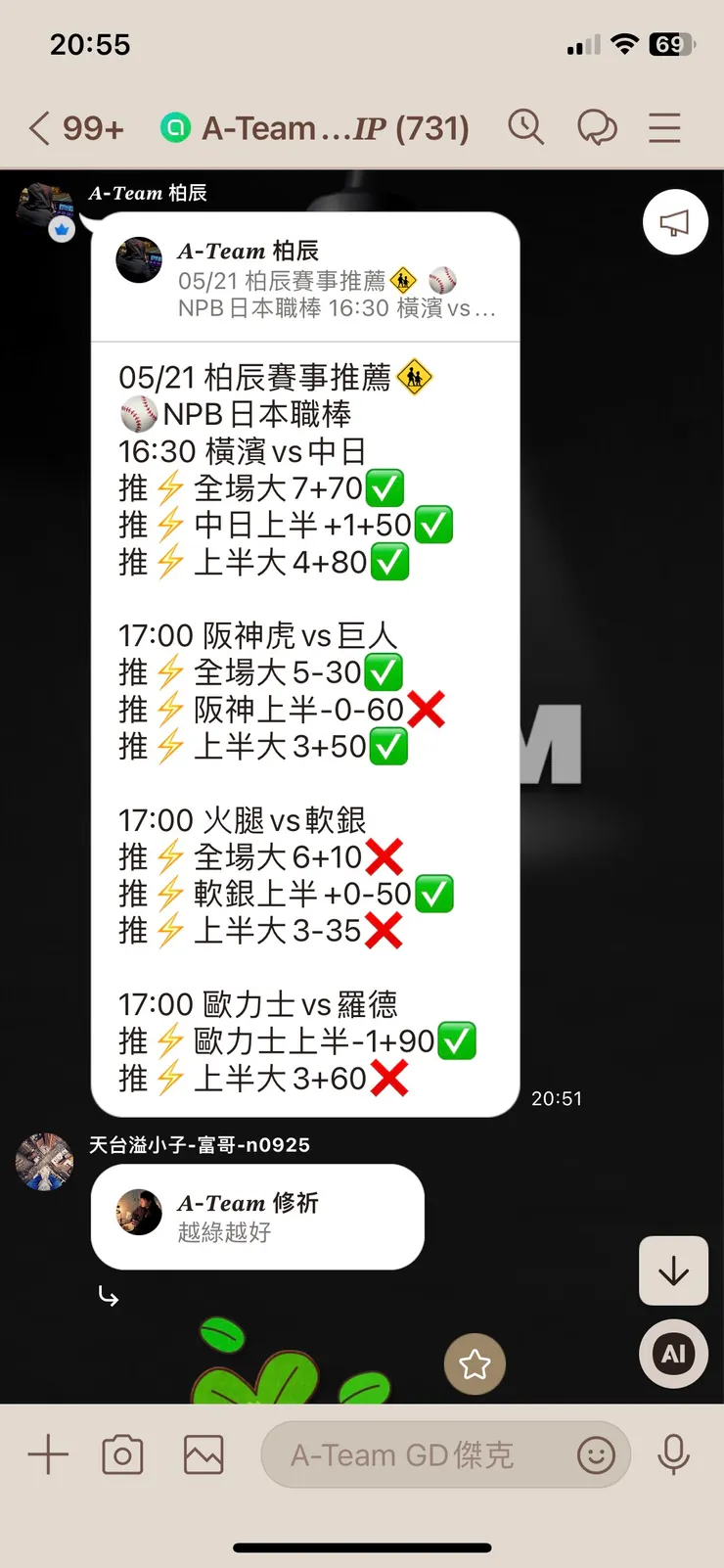Image resolution: width=724 pixels, height=1568 pixels.
Task: Expand the quoted A-Team 修祈 reply message
Action: 257,1217
